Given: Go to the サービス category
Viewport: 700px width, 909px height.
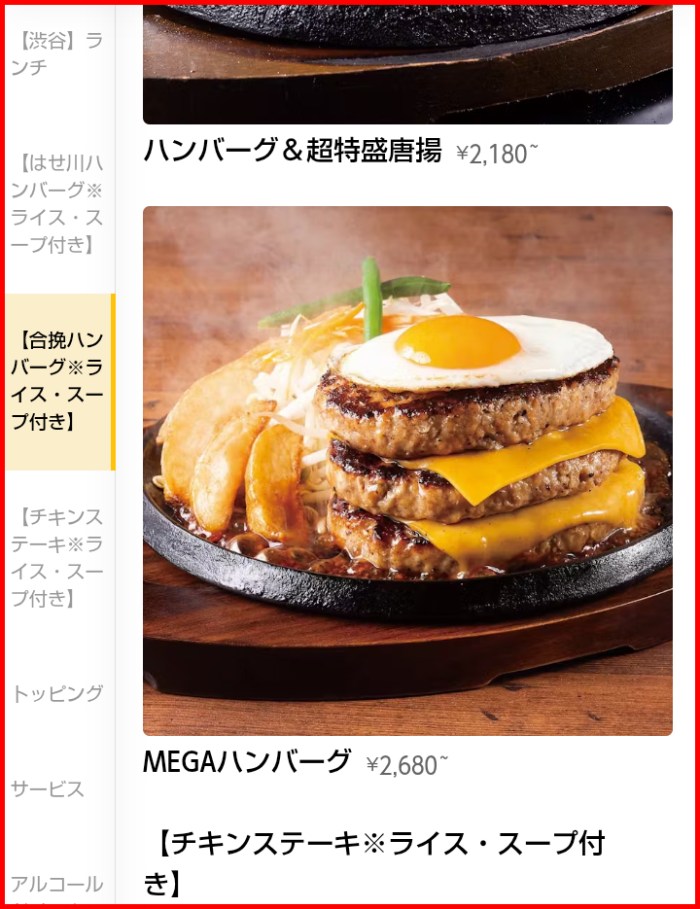Looking at the screenshot, I should [48, 789].
